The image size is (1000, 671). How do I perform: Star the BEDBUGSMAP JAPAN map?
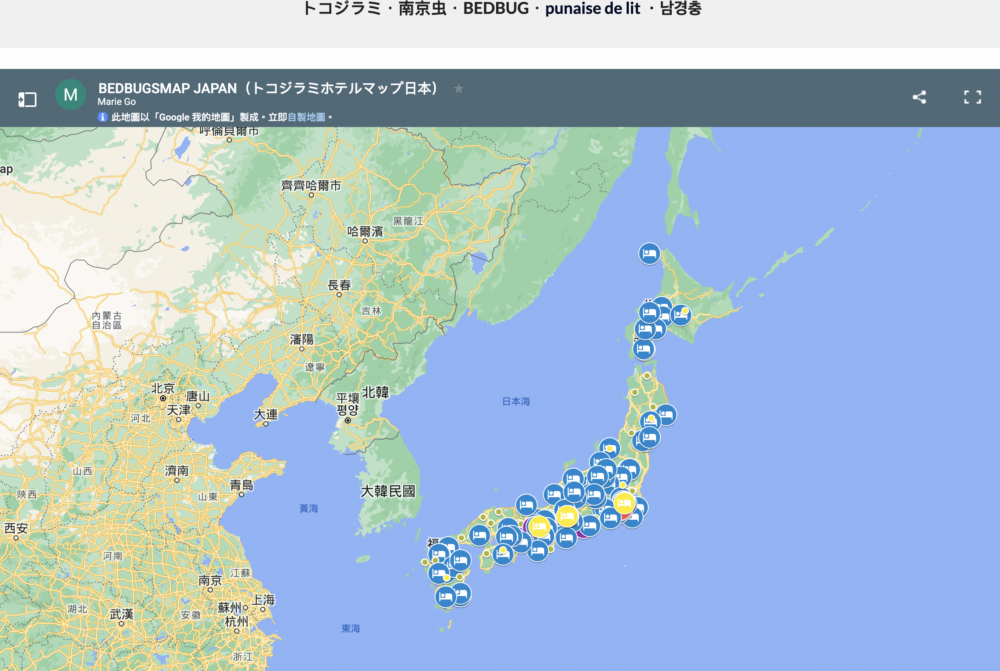459,89
